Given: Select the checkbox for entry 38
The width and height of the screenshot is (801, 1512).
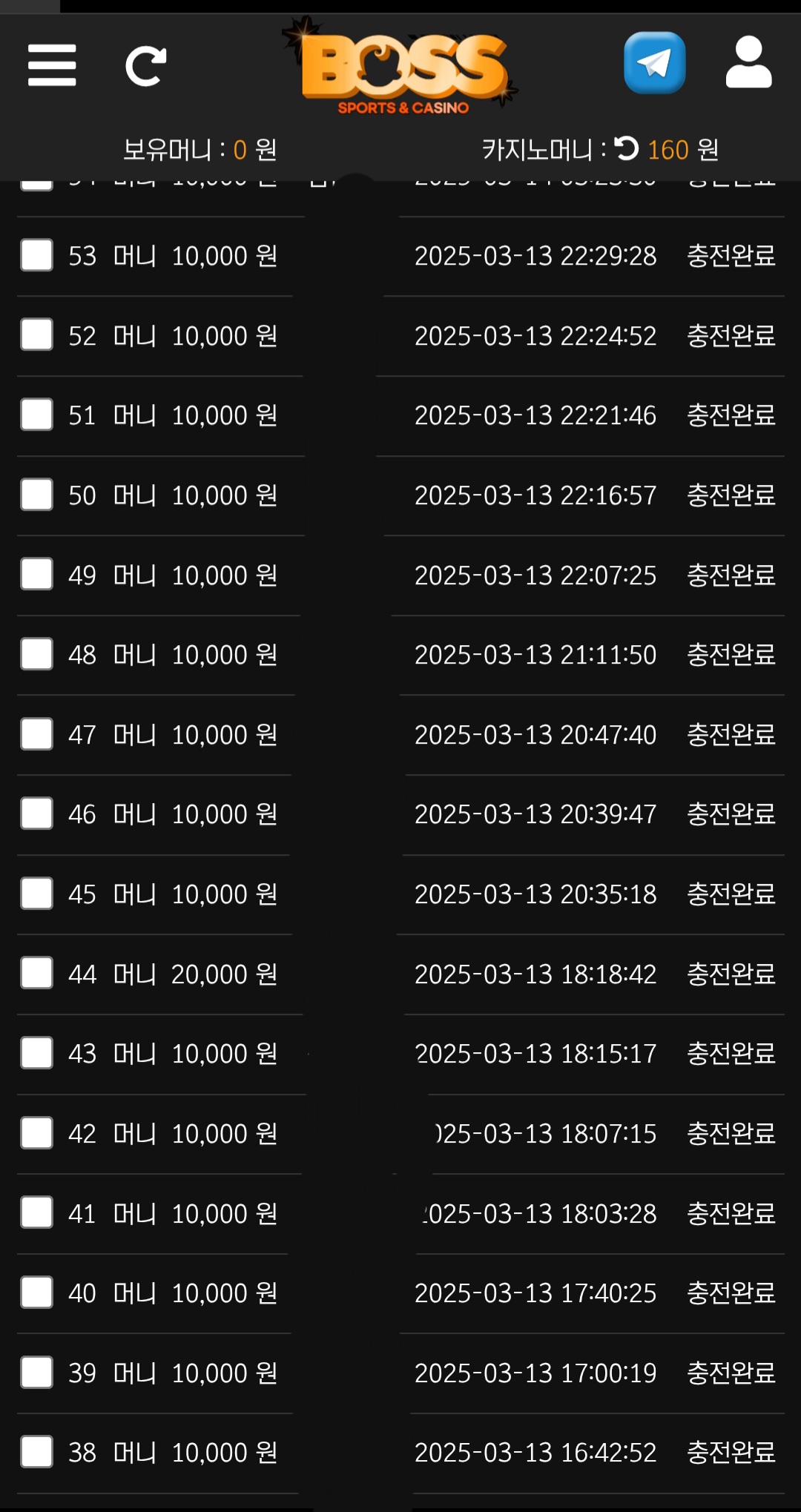Looking at the screenshot, I should coord(36,1452).
